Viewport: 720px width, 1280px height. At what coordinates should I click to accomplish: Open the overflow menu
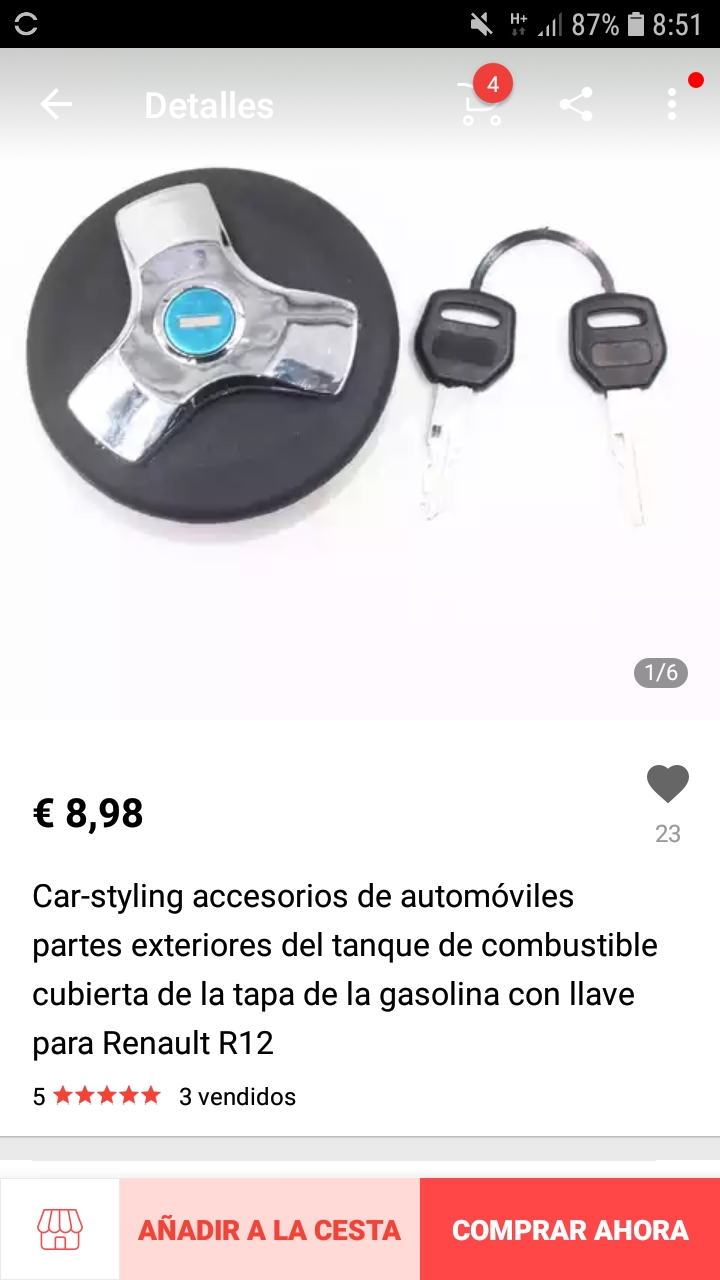pos(672,104)
